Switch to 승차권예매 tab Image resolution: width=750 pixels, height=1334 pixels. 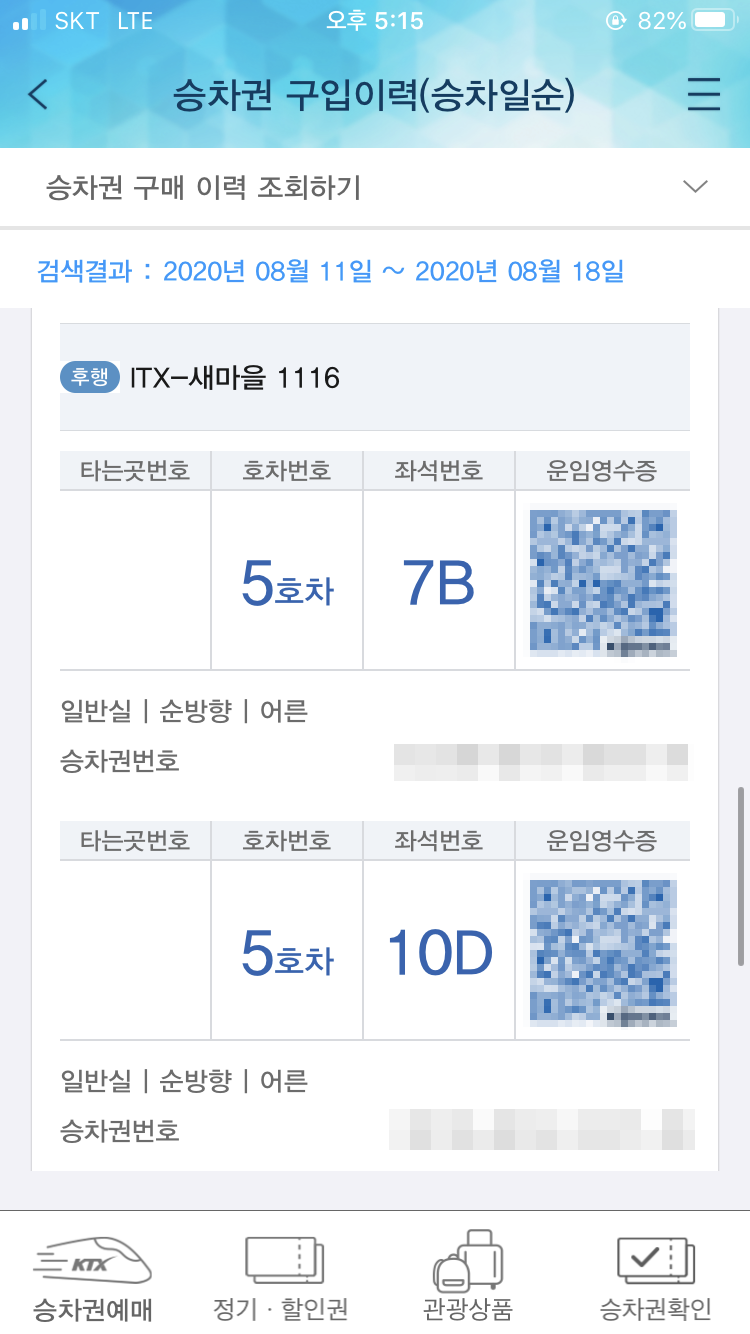pyautogui.click(x=93, y=1274)
